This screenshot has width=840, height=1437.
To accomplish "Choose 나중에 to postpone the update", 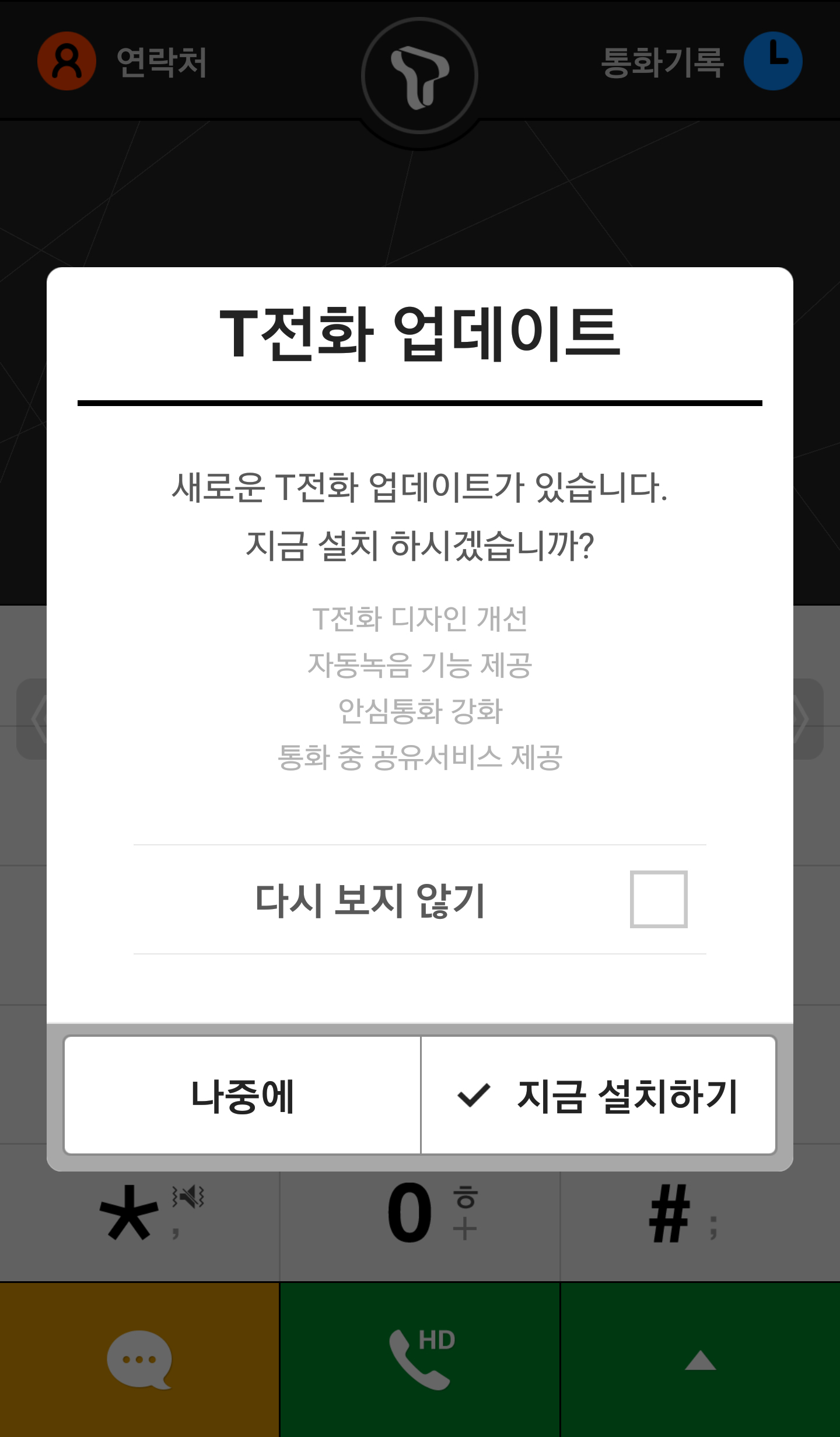I will 242,1095.
